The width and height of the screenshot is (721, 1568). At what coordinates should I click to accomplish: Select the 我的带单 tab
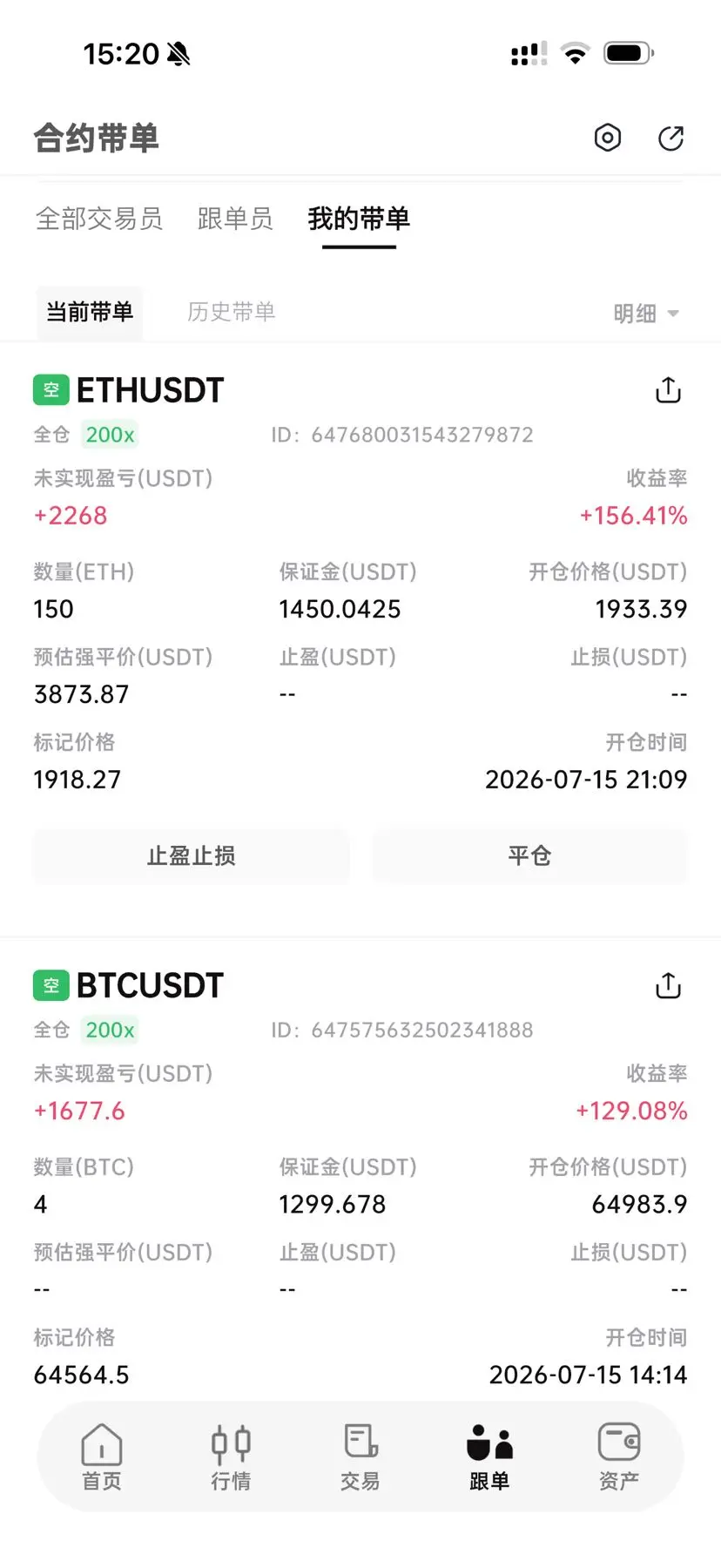[x=359, y=219]
